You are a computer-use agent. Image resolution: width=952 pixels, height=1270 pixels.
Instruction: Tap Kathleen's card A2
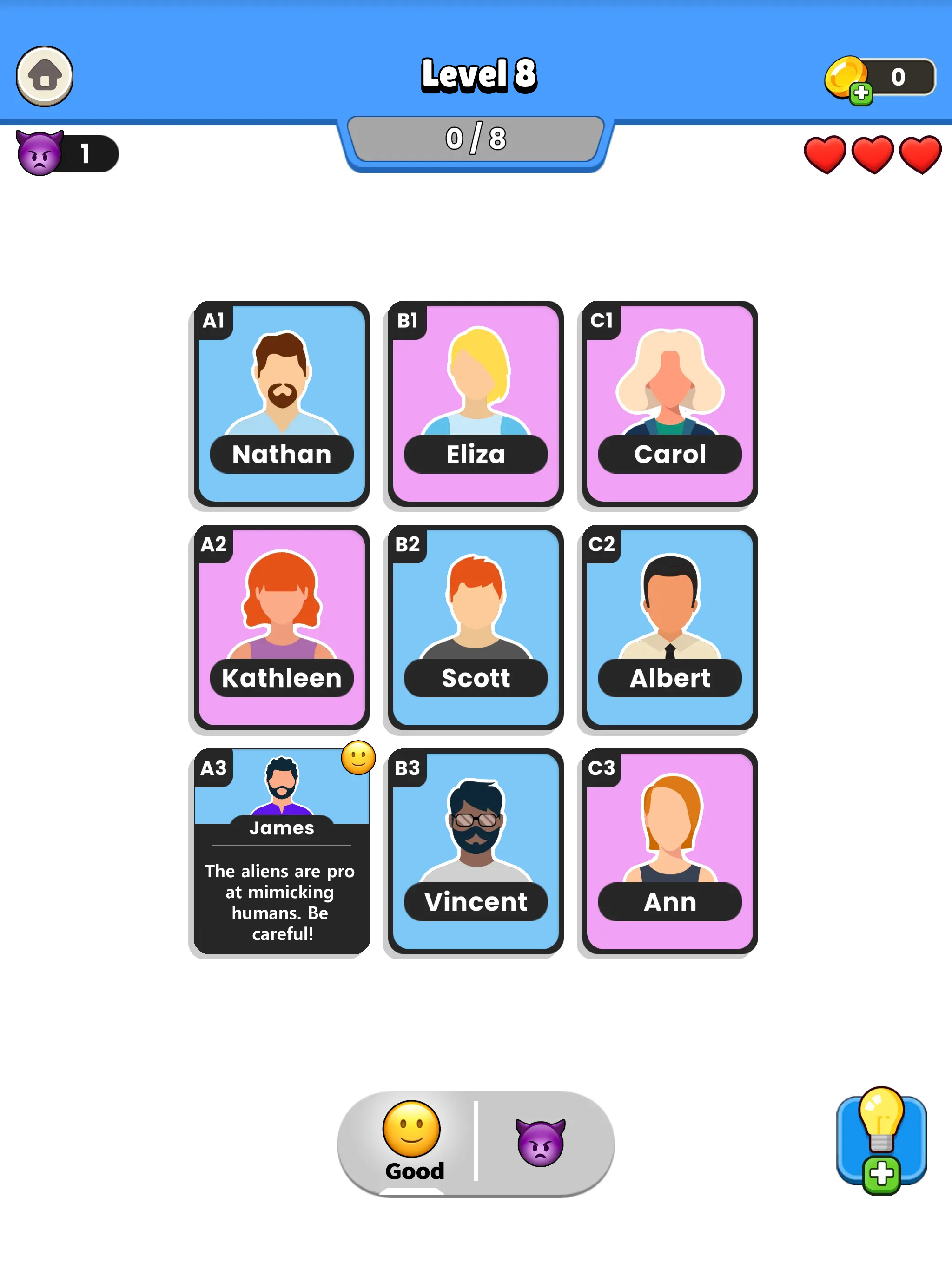click(x=281, y=627)
